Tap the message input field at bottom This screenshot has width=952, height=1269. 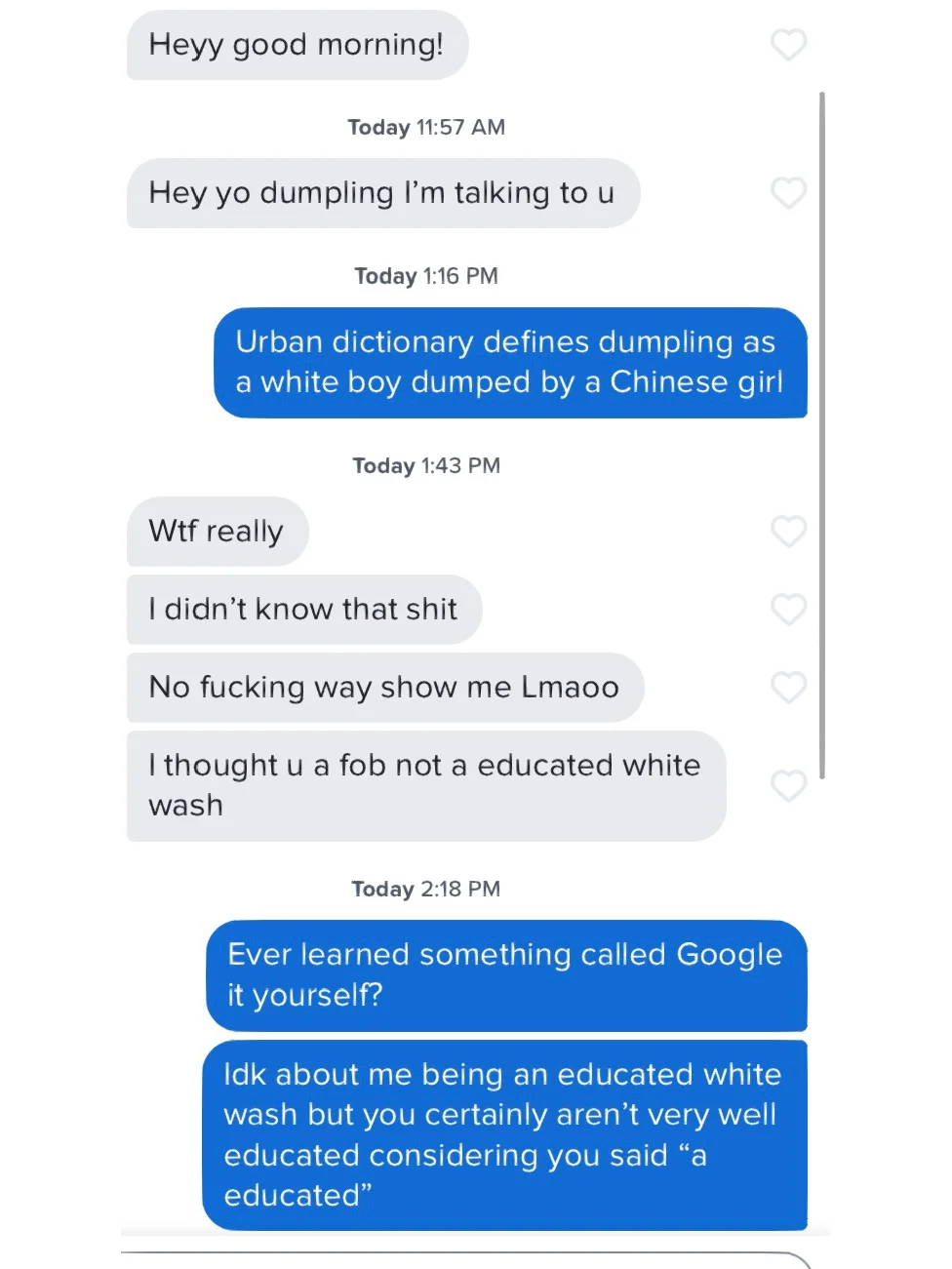466,1260
